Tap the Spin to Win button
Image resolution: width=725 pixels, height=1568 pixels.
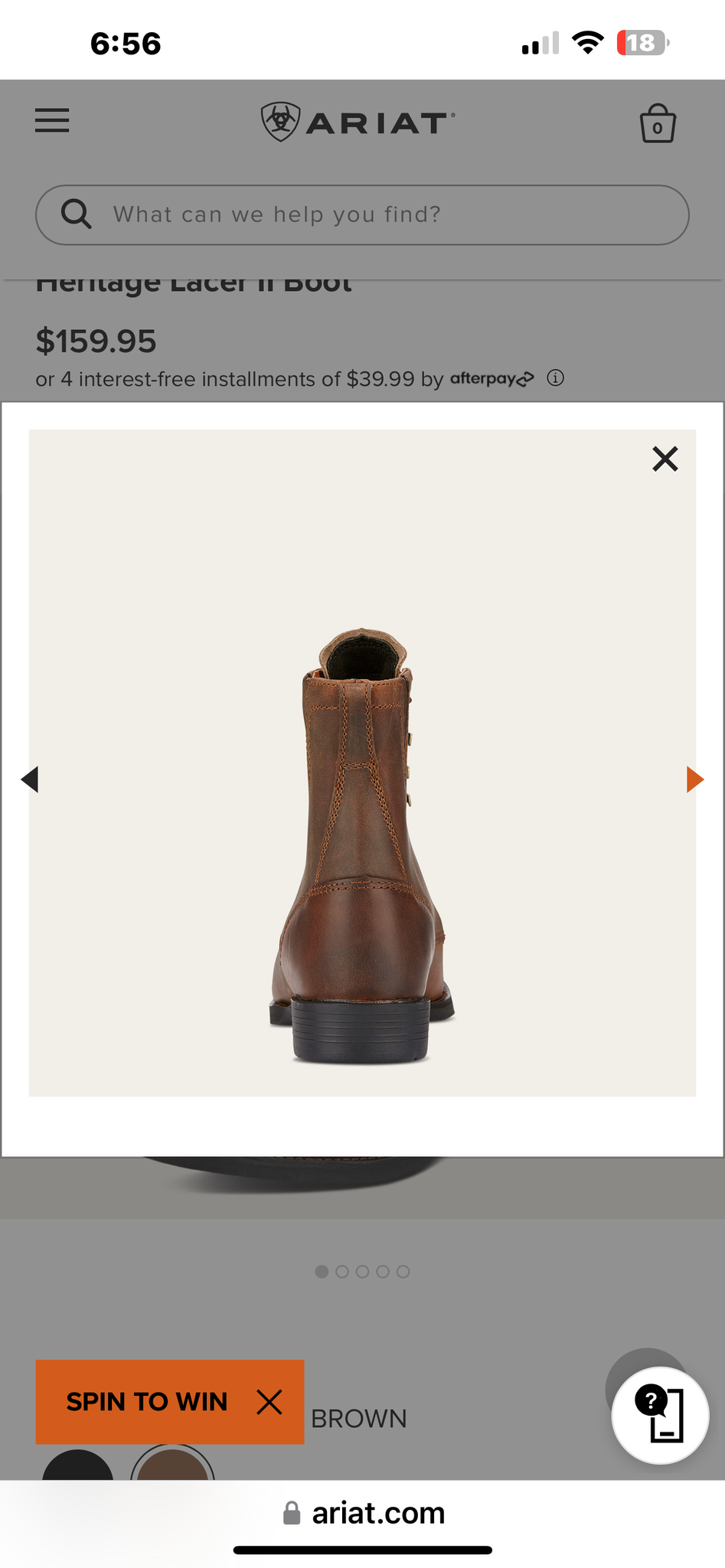147,1402
